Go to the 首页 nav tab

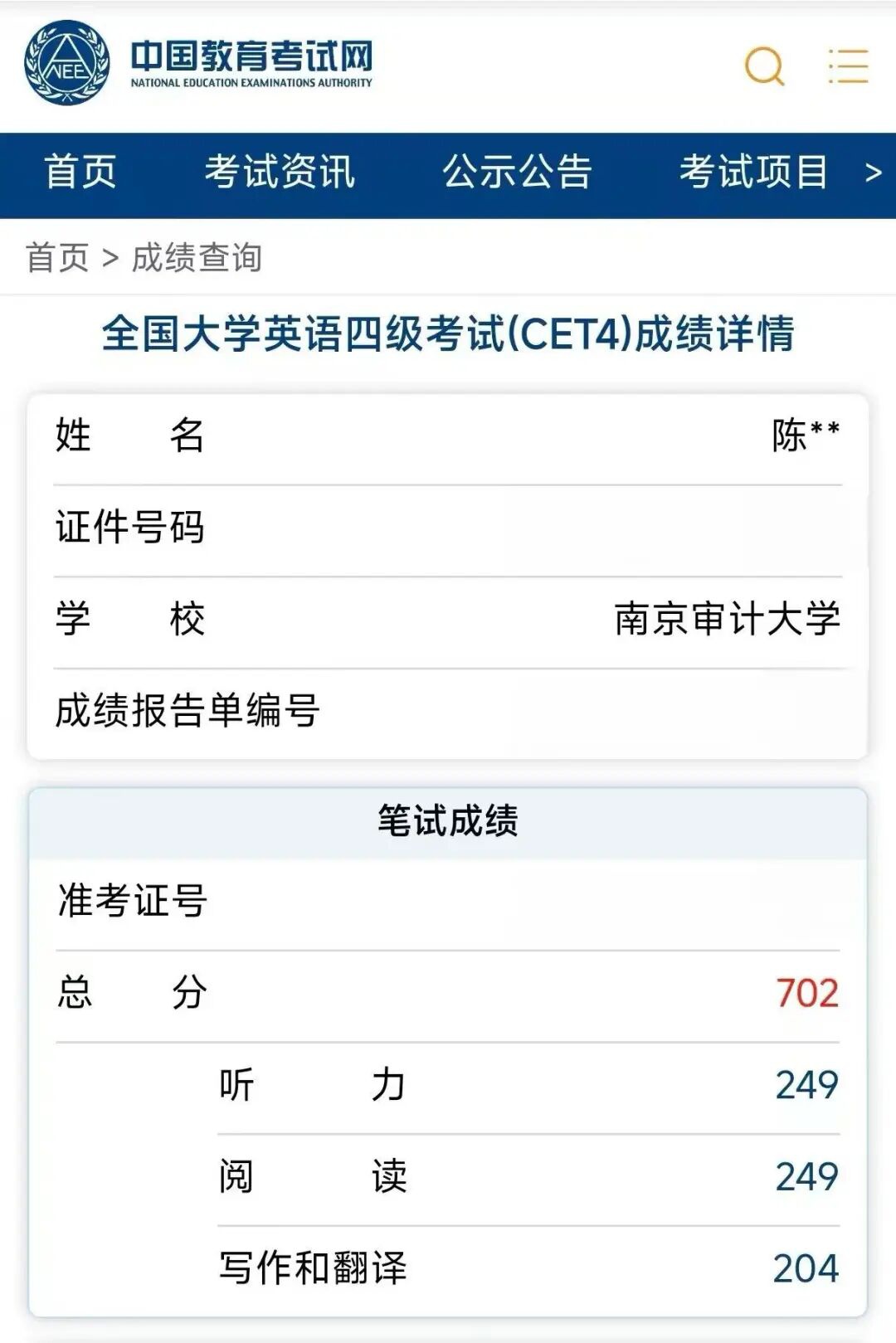click(80, 173)
